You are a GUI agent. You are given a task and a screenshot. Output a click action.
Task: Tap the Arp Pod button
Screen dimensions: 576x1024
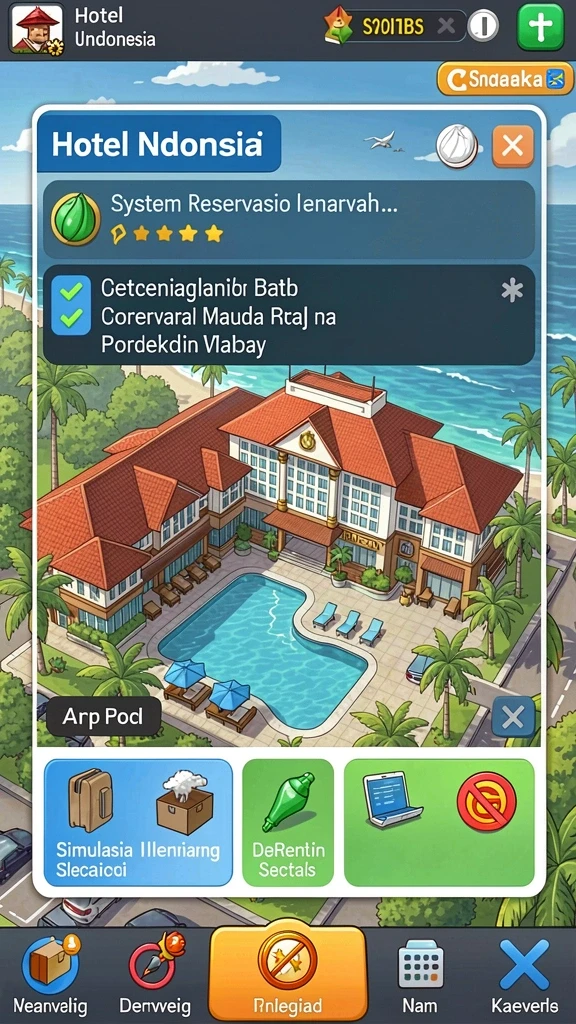coord(103,716)
